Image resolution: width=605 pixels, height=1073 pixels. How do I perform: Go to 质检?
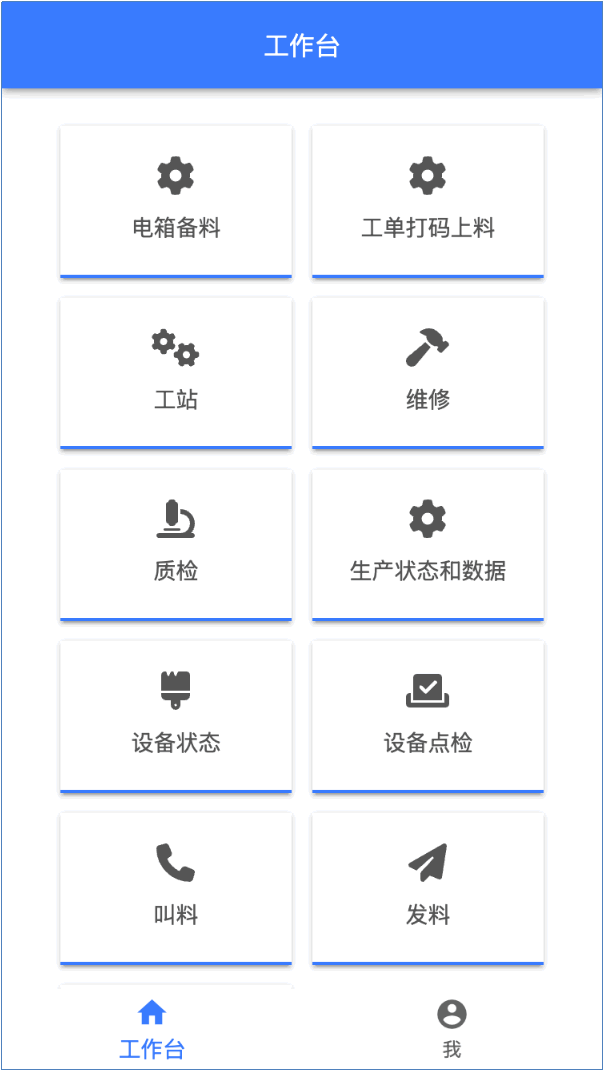[176, 545]
